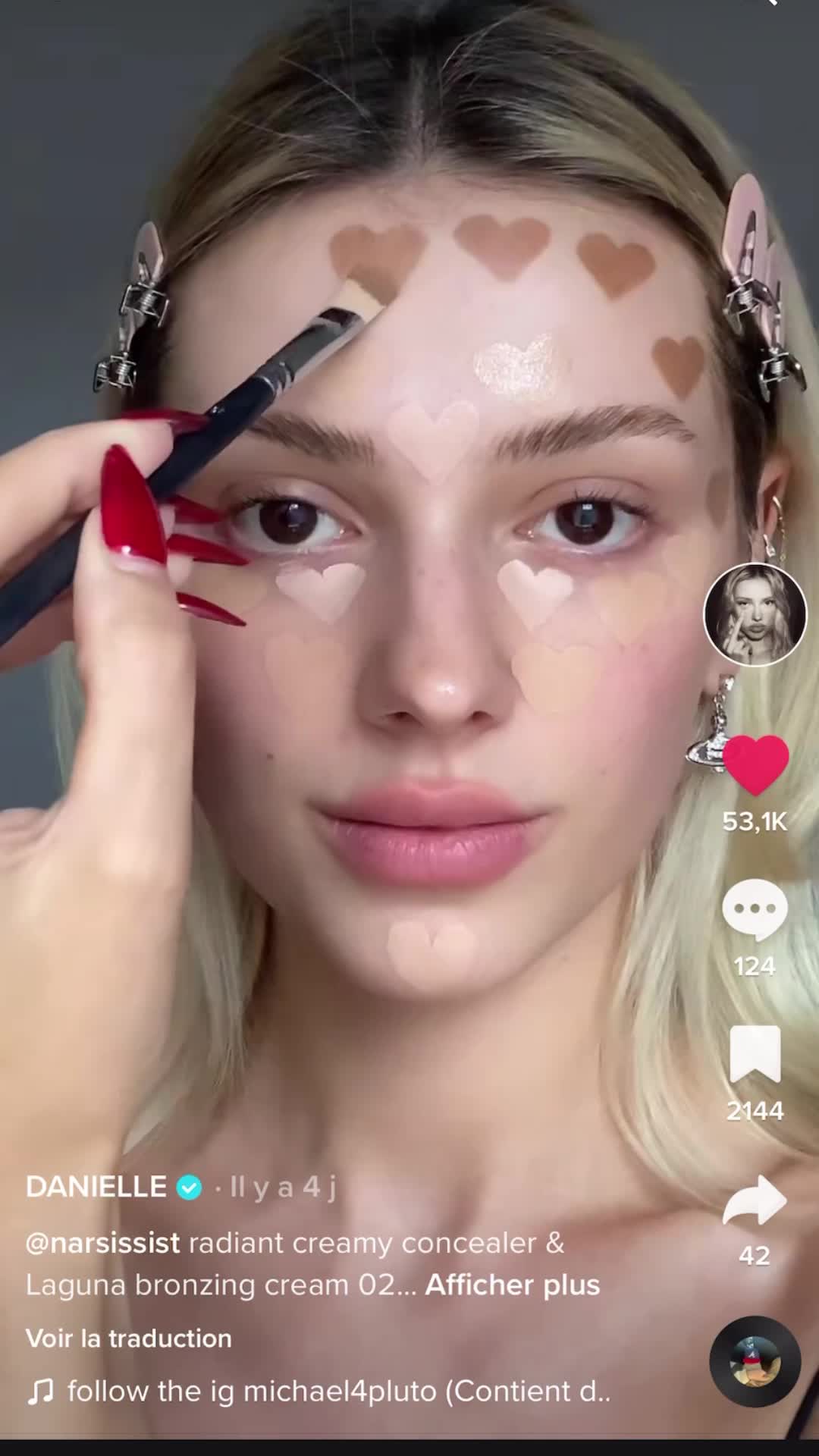
Task: Open the michael4pluto sound title
Action: pos(337,1392)
